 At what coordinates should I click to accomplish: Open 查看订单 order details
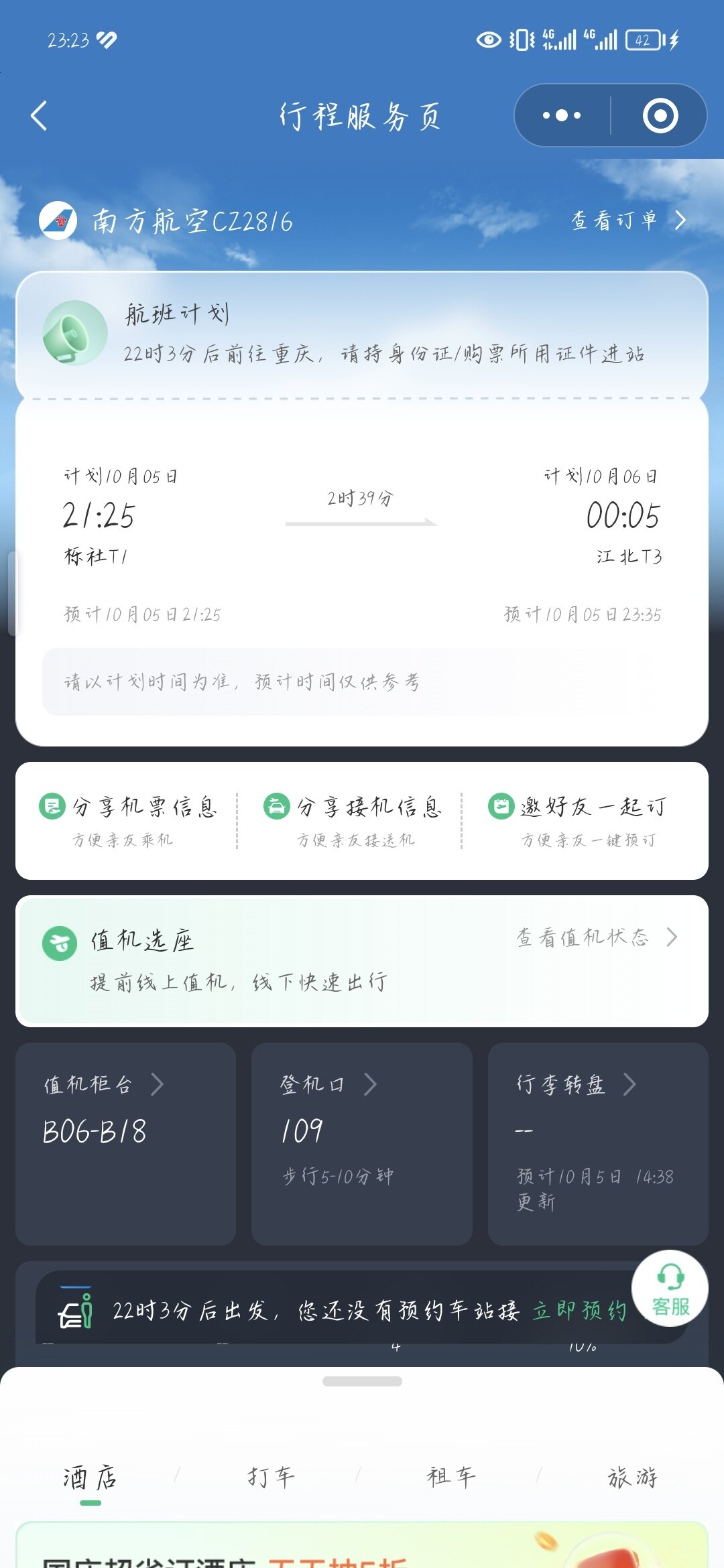tap(627, 220)
